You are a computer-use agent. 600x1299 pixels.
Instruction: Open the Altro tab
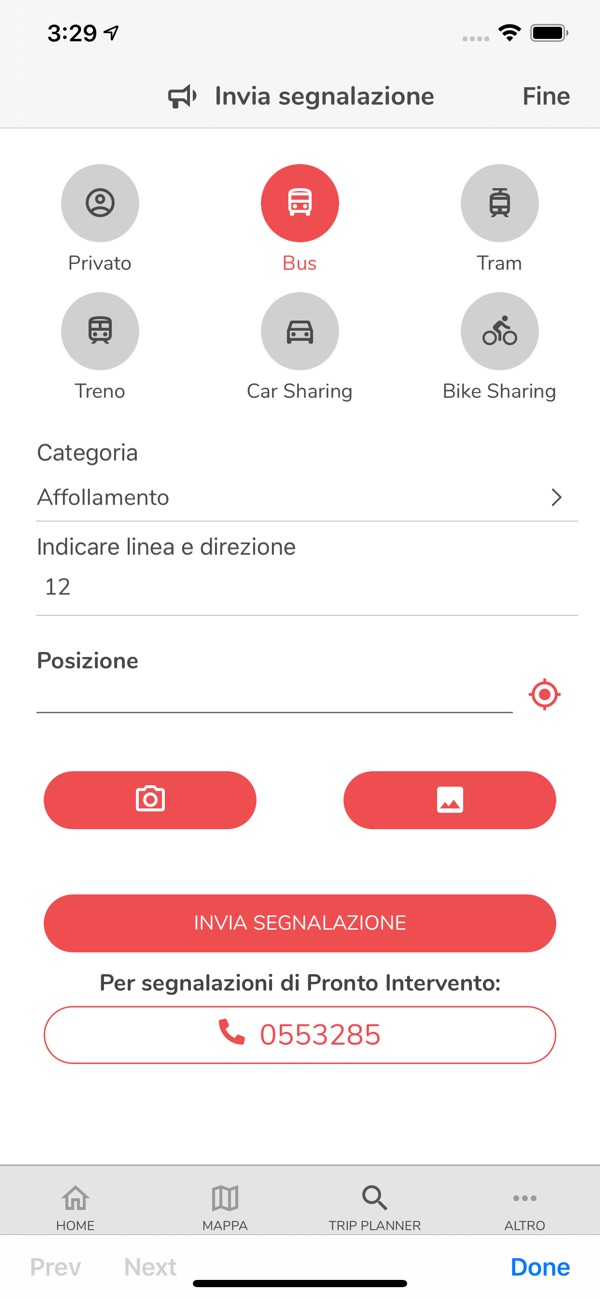coord(525,1207)
